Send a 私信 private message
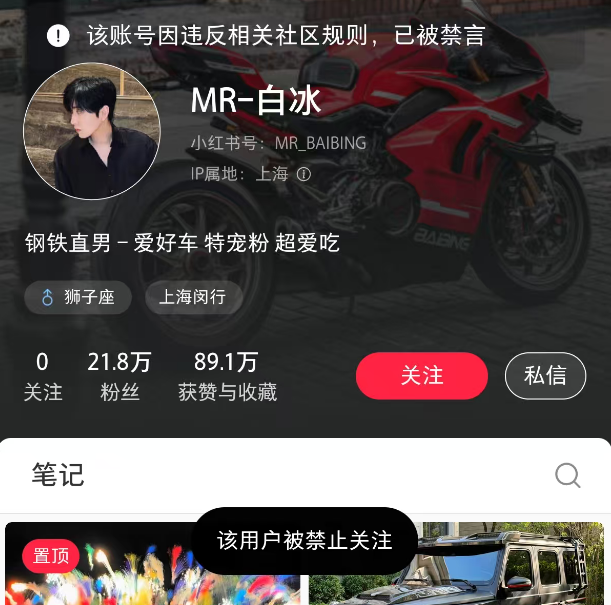This screenshot has width=611, height=605. point(545,375)
